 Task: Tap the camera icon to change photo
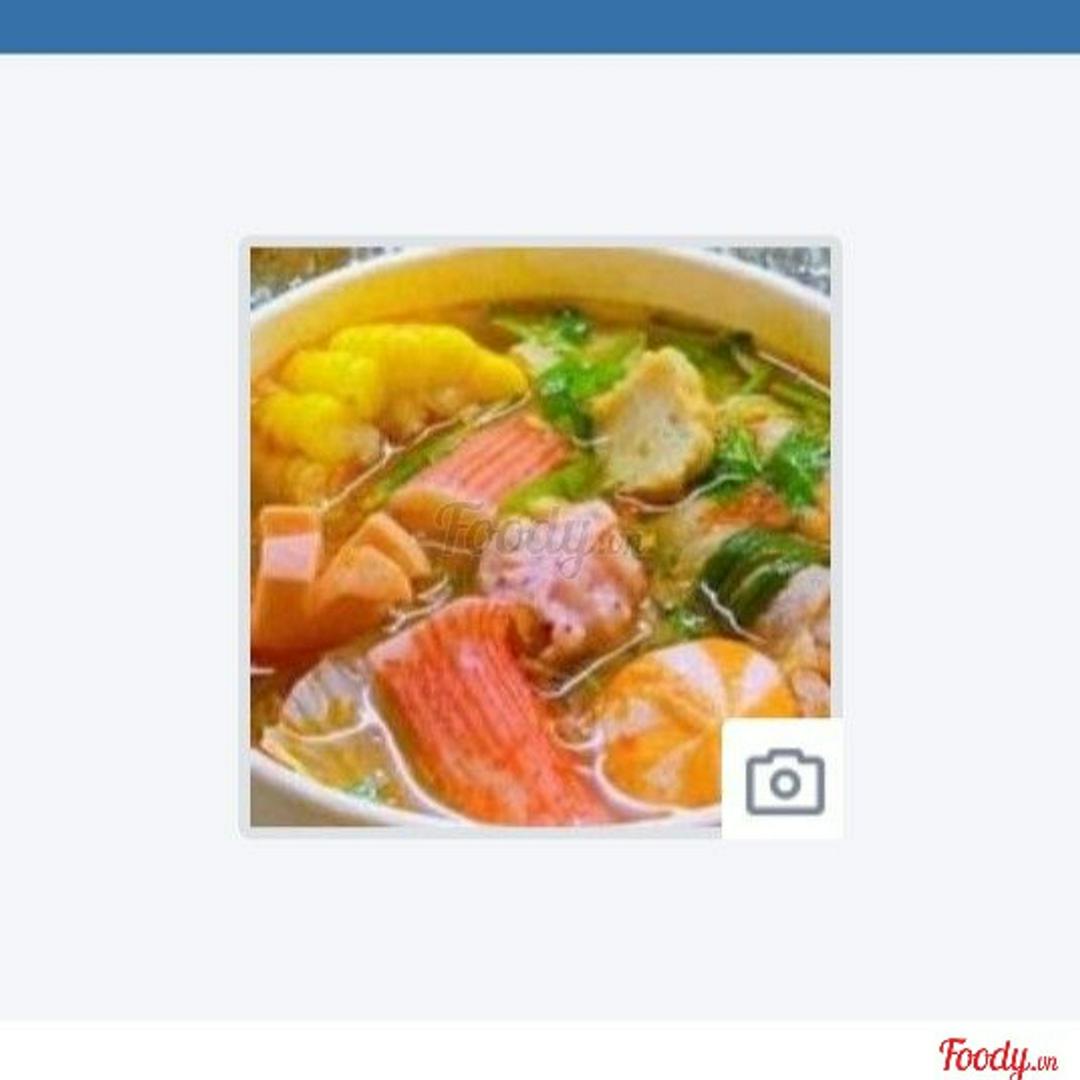click(785, 780)
